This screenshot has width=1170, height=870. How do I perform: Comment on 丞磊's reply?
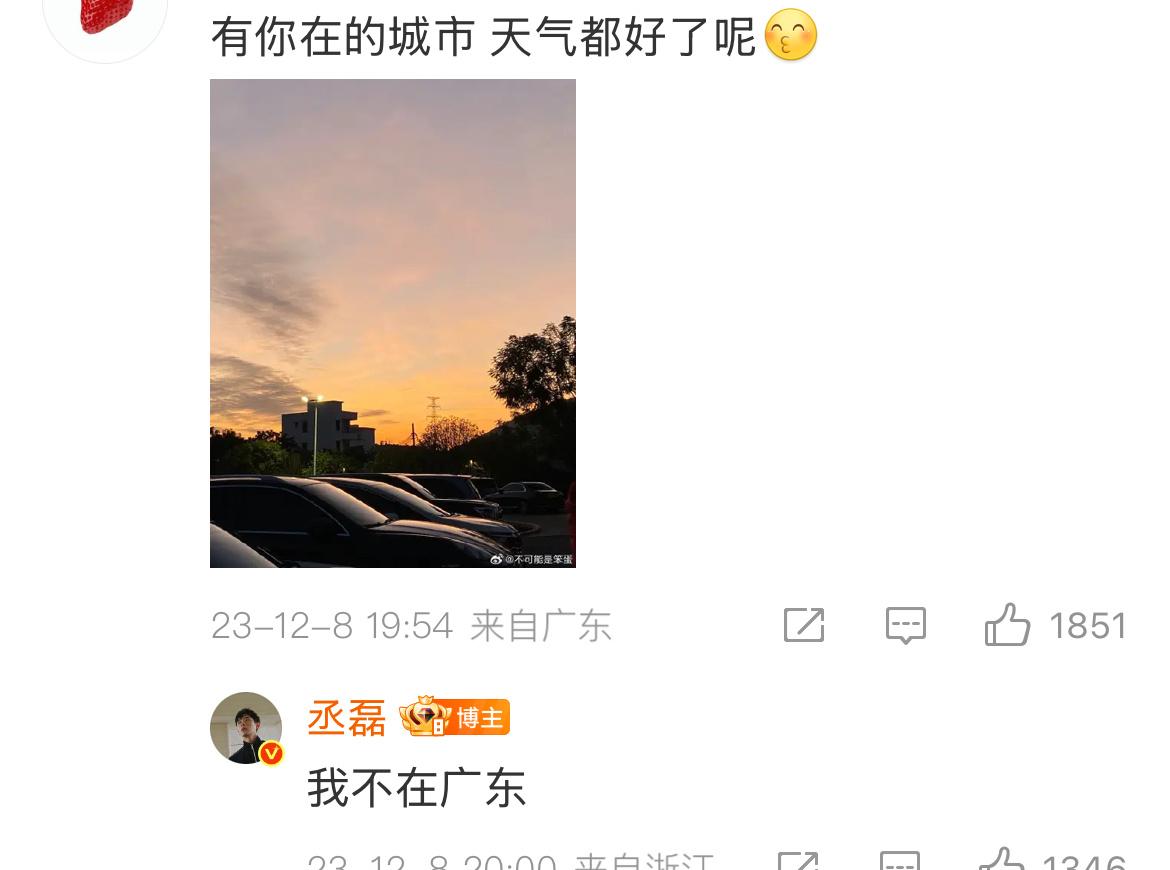click(x=899, y=860)
